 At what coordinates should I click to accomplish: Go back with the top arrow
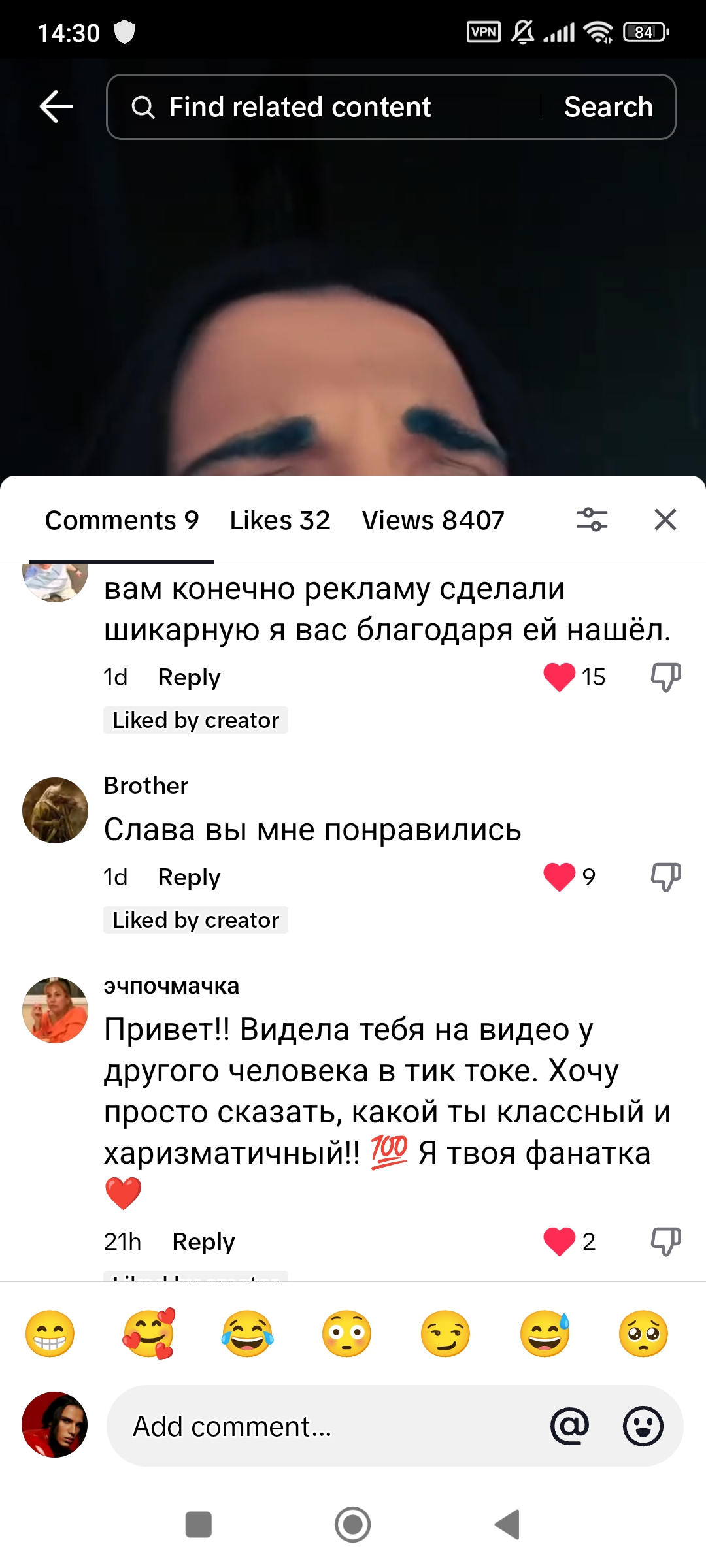pyautogui.click(x=56, y=106)
